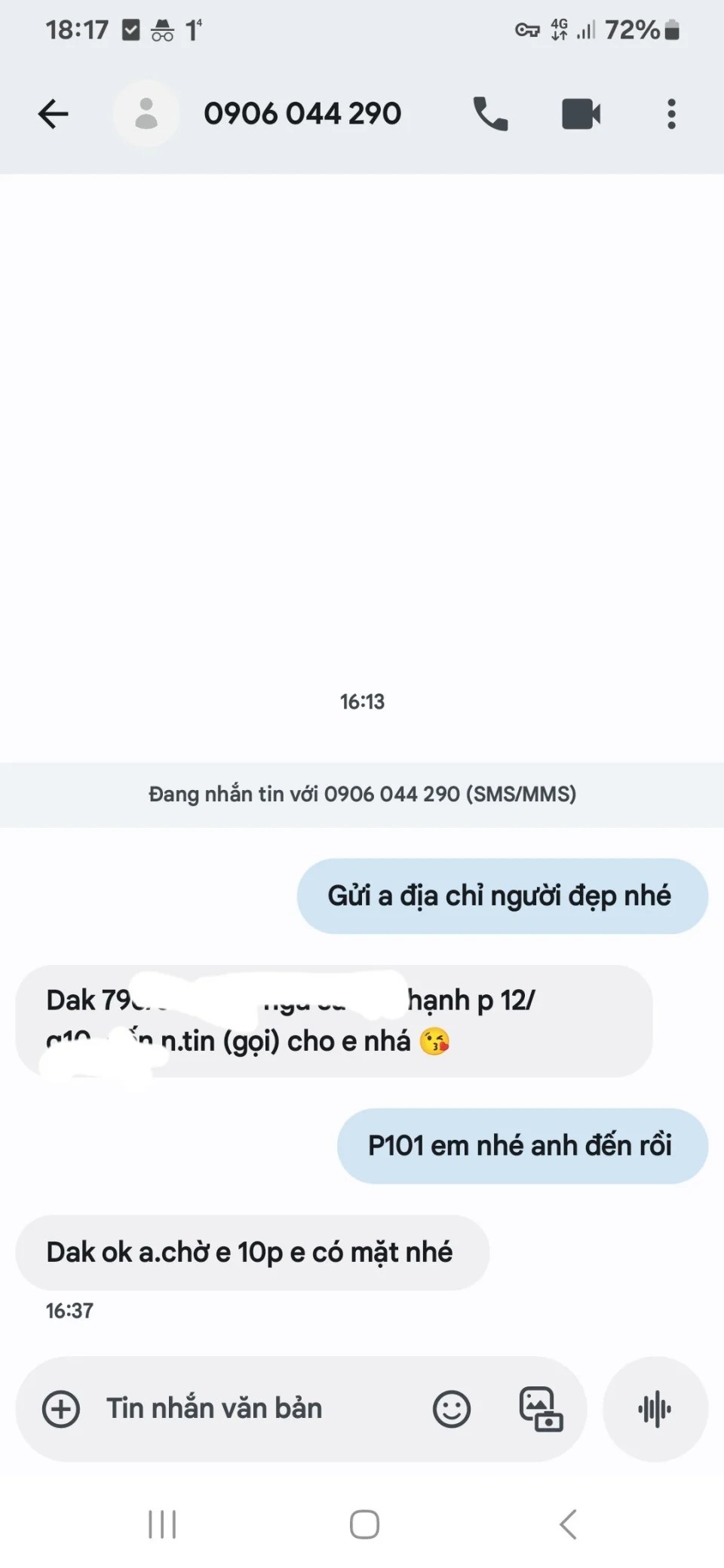The width and height of the screenshot is (724, 1568).
Task: Tap the plus attachment button
Action: [61, 1409]
